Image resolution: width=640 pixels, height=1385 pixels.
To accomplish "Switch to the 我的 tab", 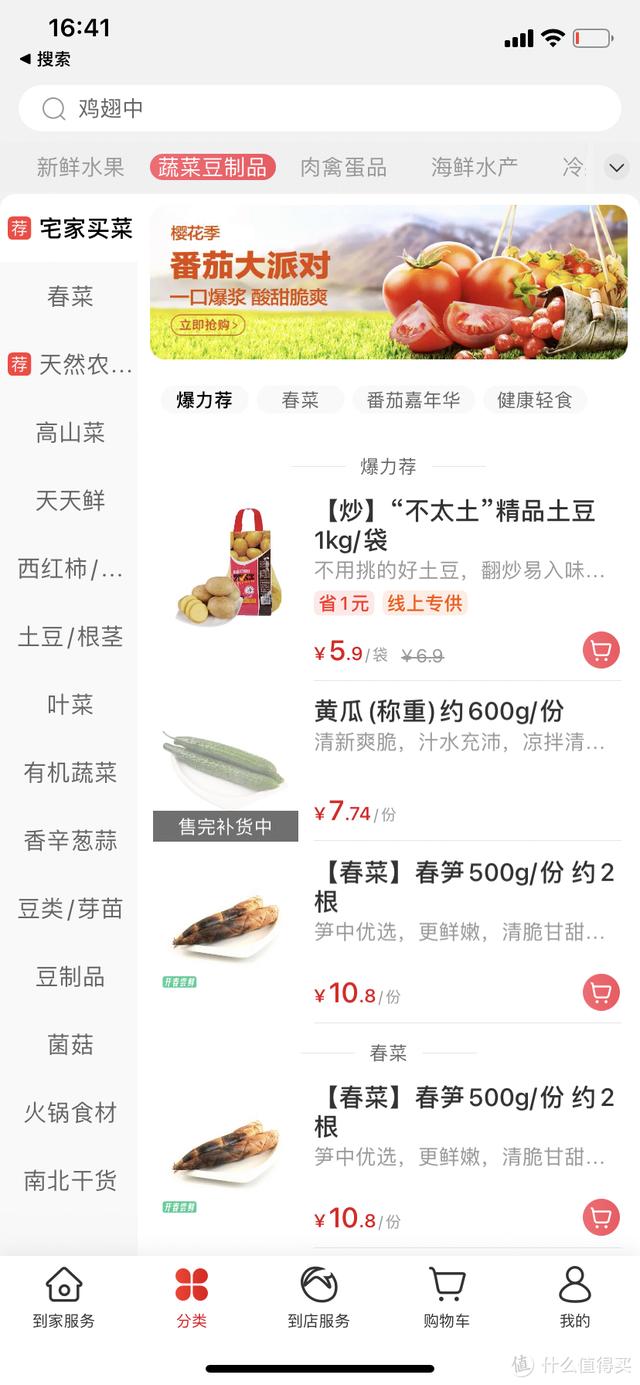I will [x=575, y=1297].
